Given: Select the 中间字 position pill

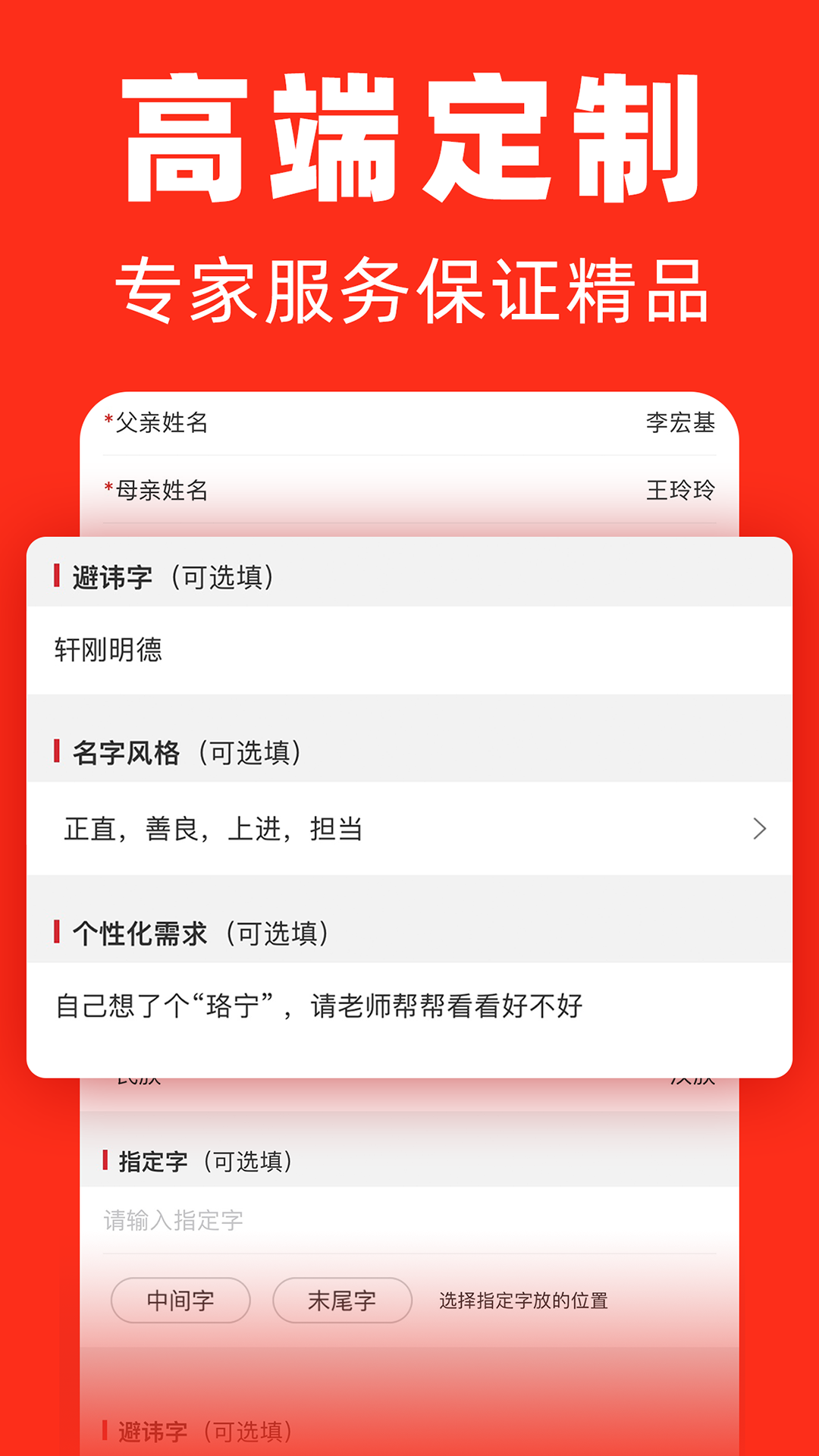Looking at the screenshot, I should pos(180,1300).
